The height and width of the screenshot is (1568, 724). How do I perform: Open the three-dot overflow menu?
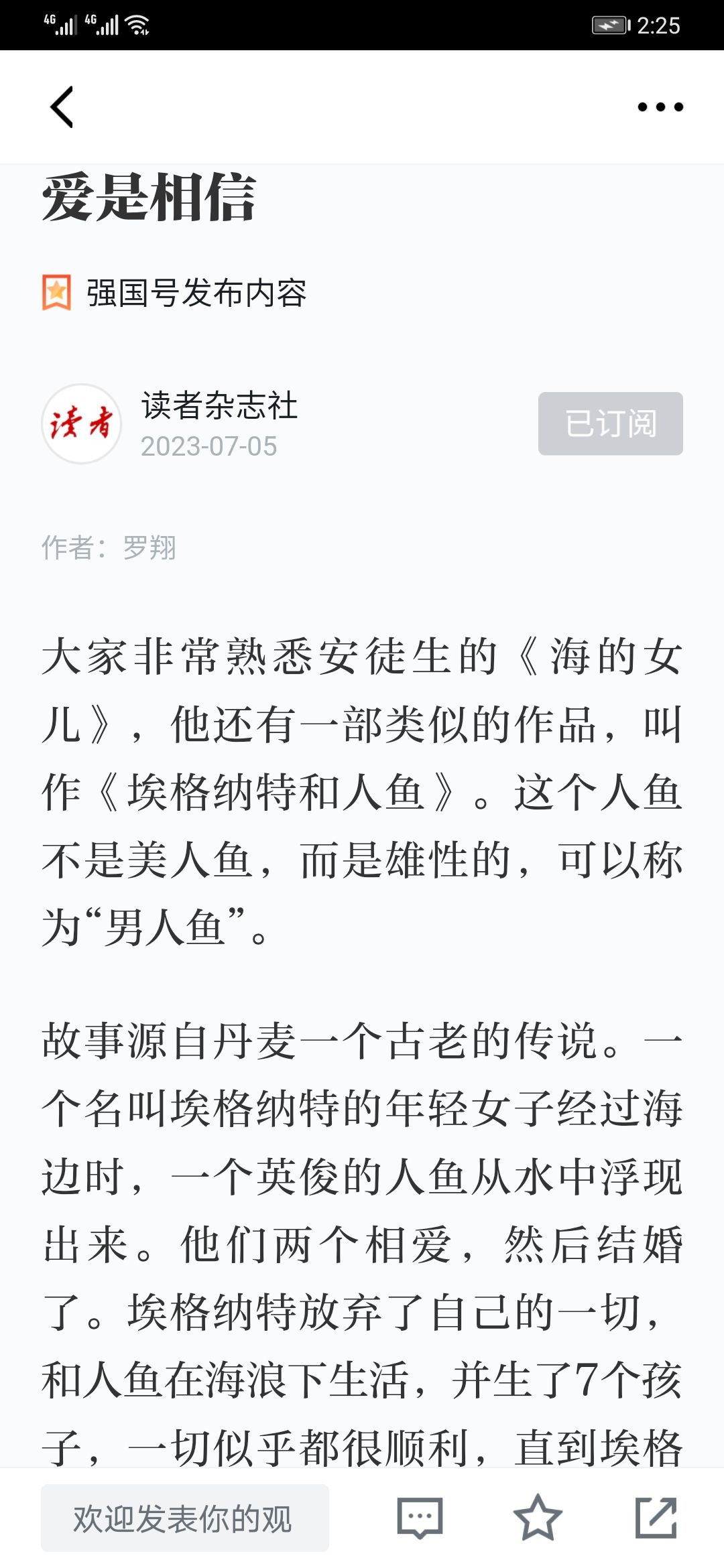tap(660, 107)
